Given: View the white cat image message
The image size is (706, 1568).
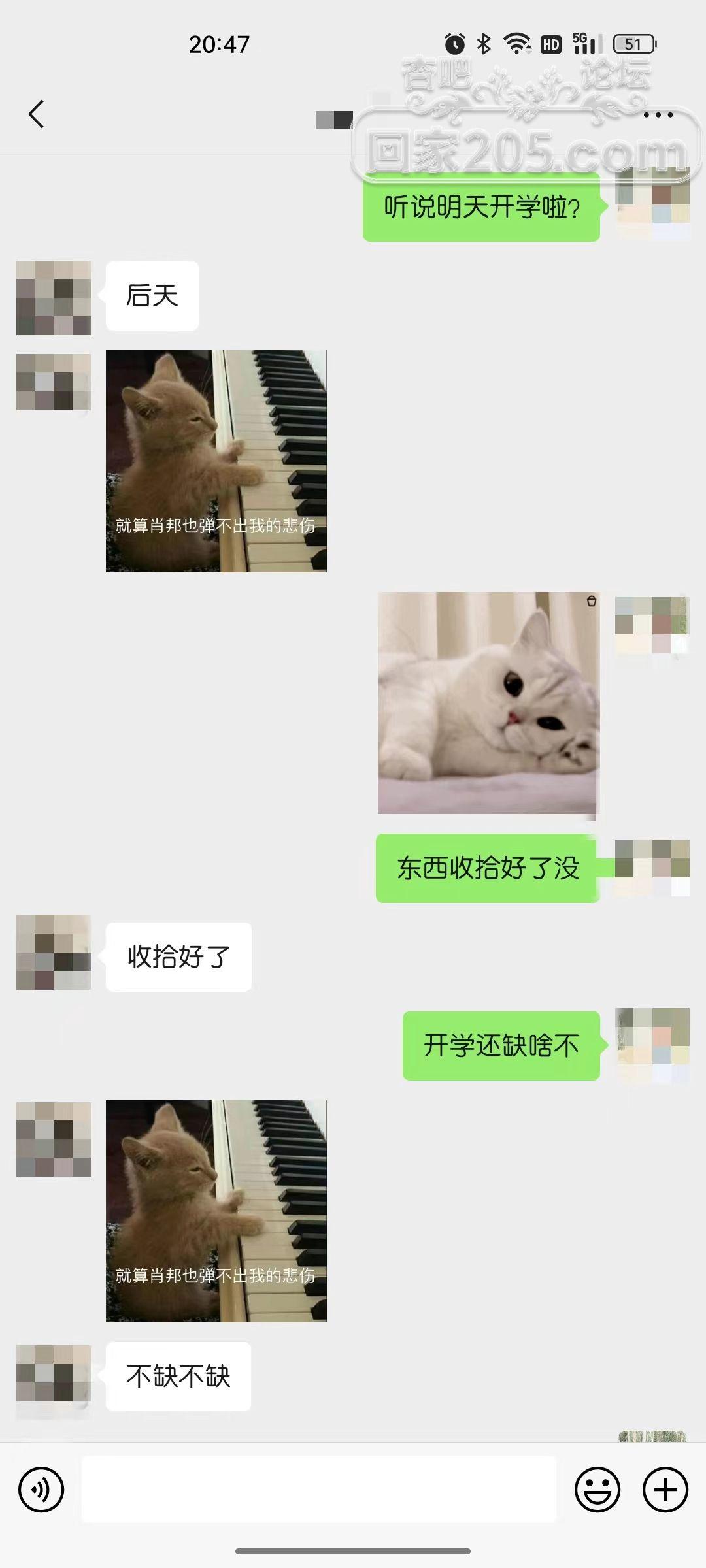Looking at the screenshot, I should (x=488, y=703).
